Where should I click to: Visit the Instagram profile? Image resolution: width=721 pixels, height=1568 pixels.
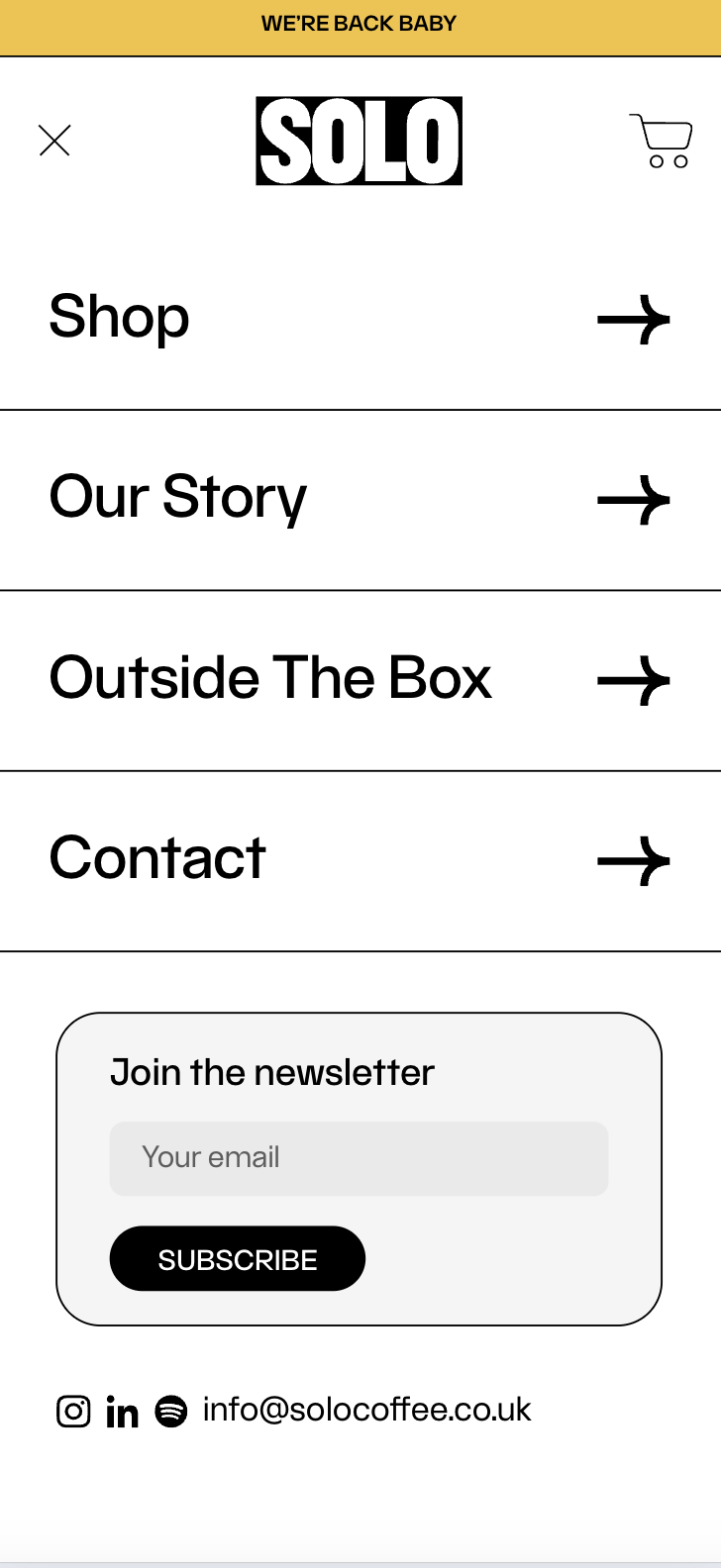coord(73,1412)
